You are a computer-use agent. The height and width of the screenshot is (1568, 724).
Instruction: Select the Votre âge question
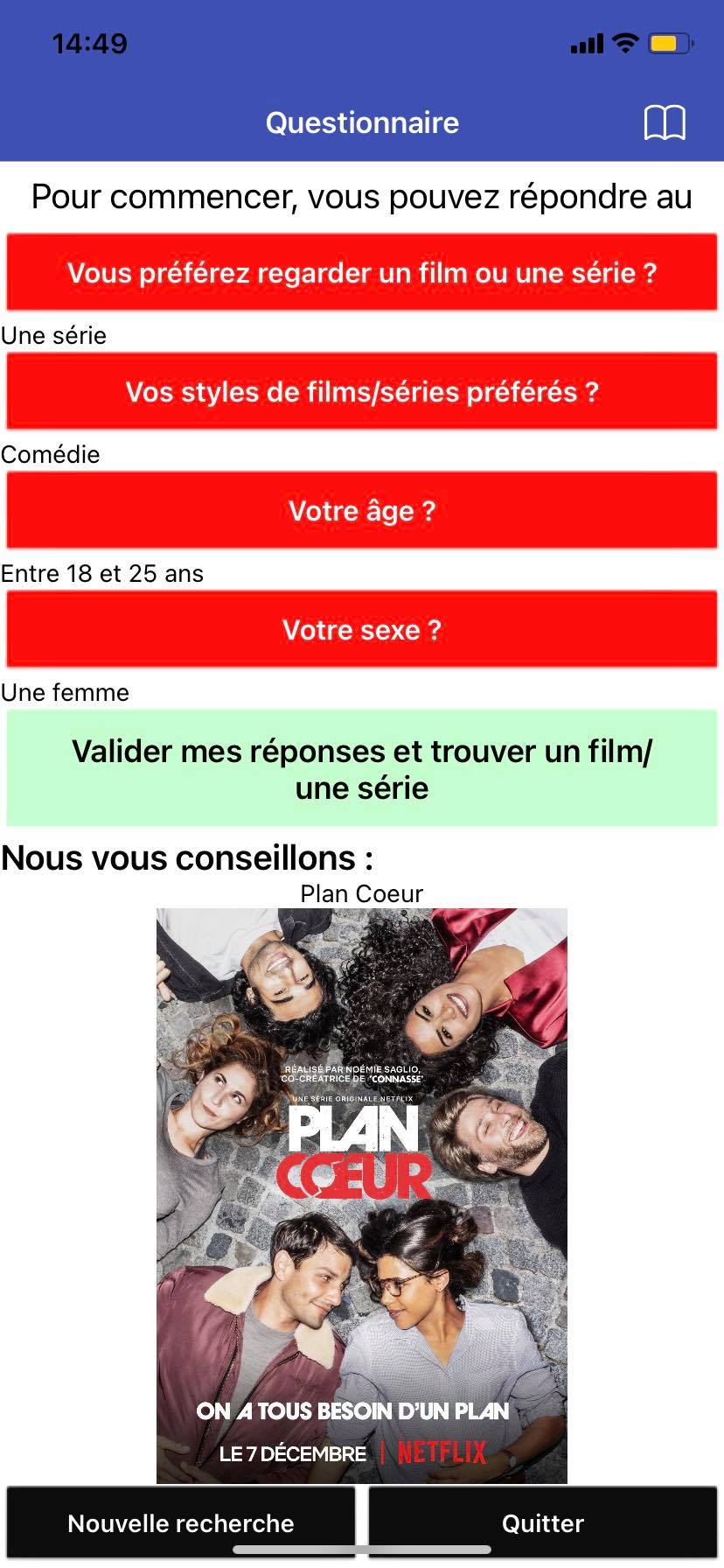[x=362, y=511]
